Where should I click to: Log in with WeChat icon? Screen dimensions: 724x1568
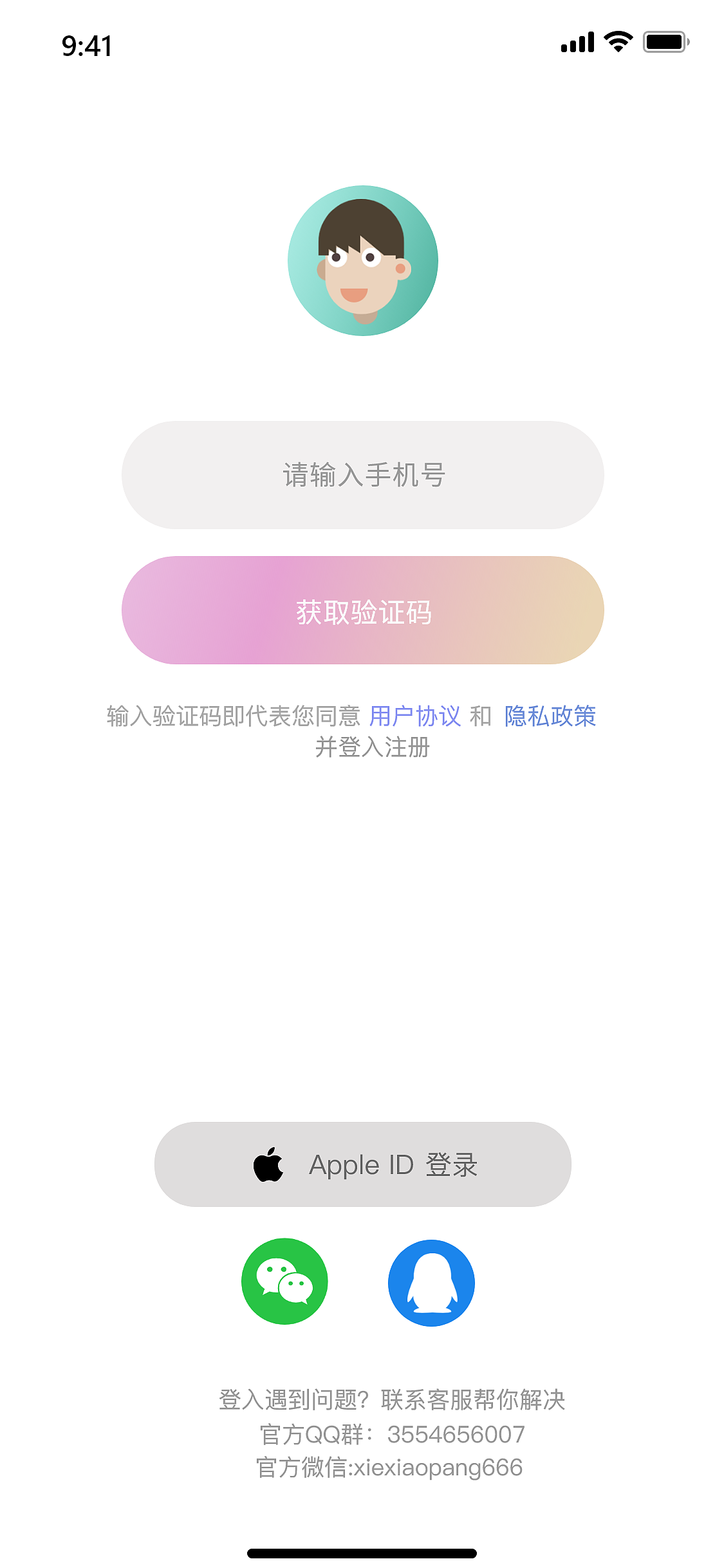(284, 1281)
